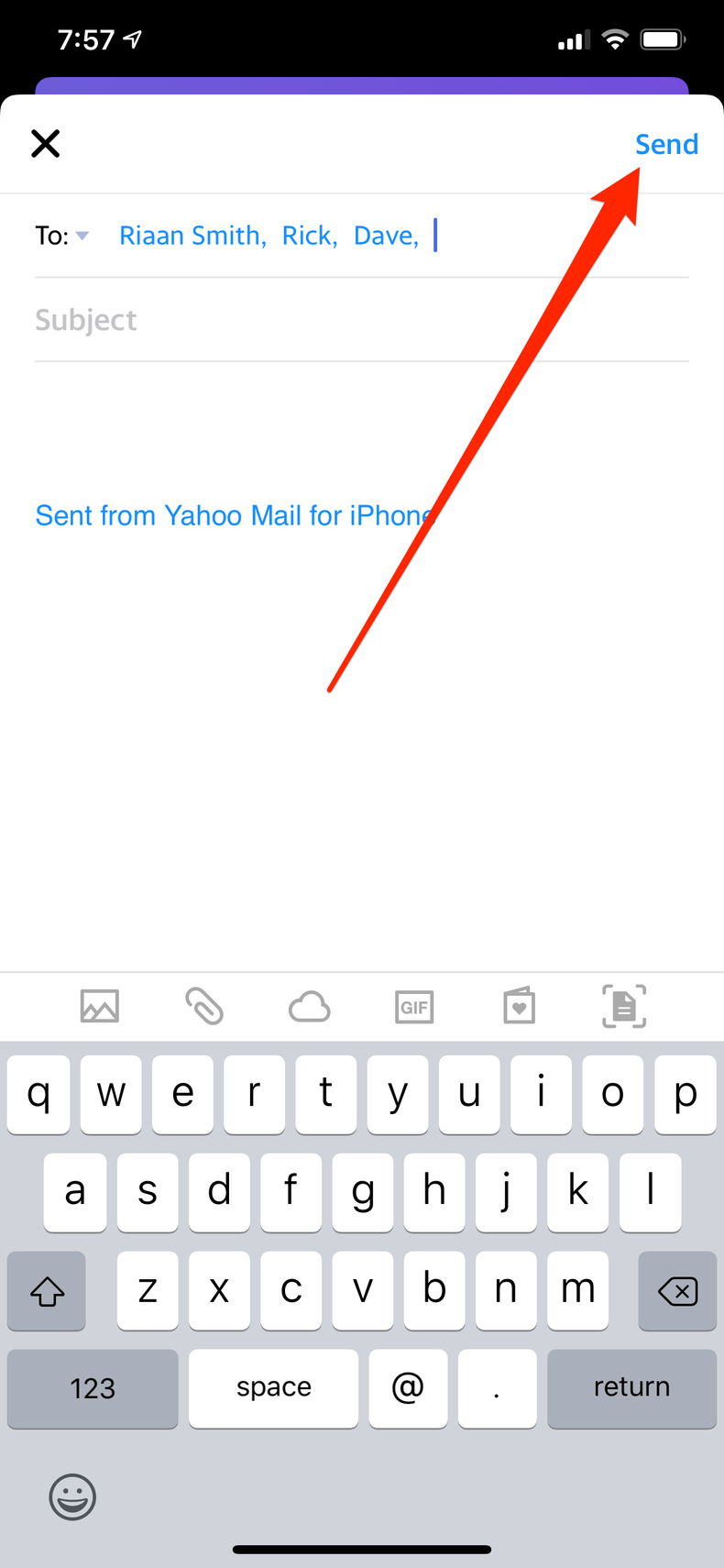This screenshot has width=724, height=1568.
Task: Close the compose window
Action: [45, 144]
